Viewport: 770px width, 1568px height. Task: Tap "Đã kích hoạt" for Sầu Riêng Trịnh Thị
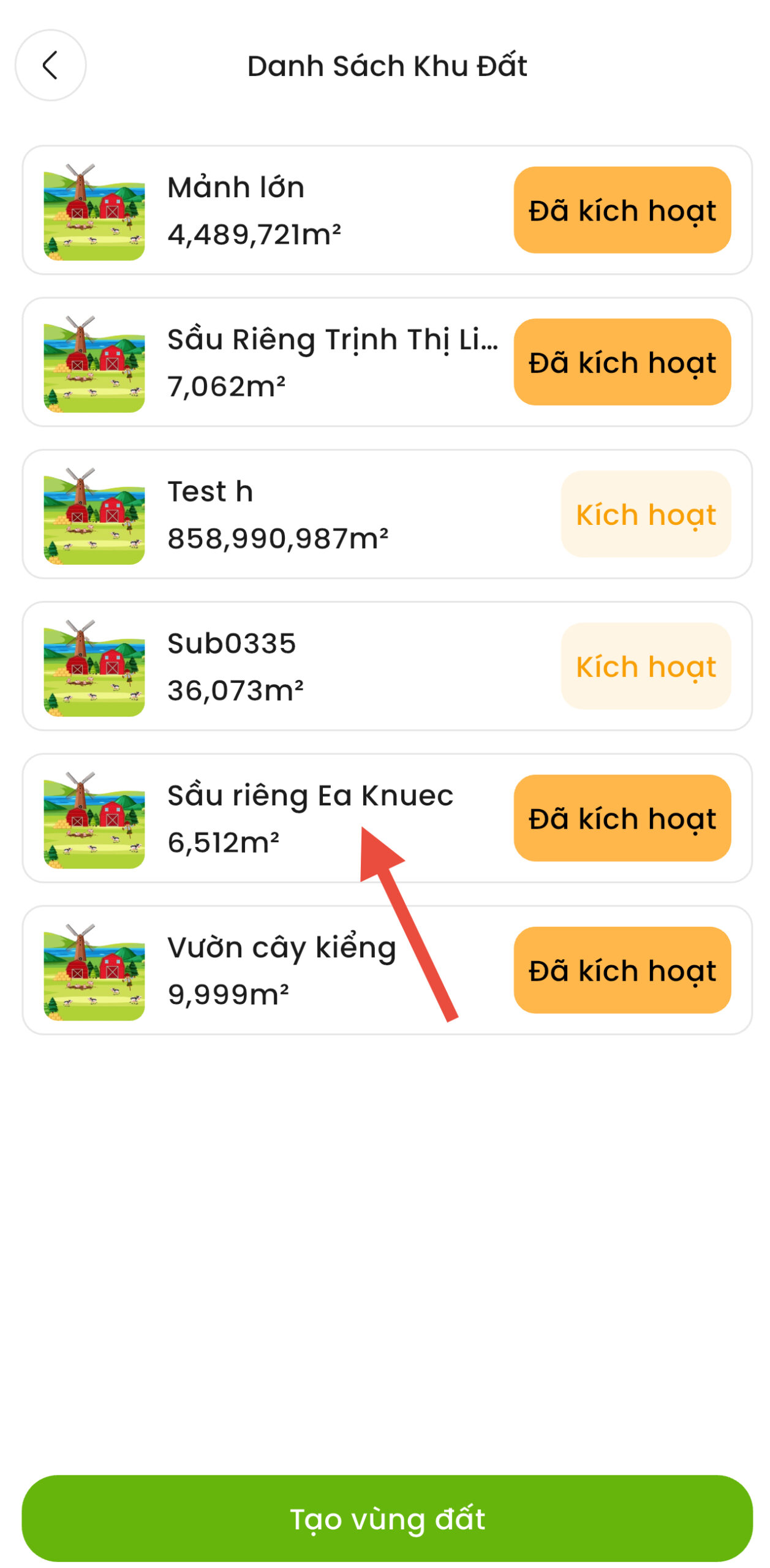(621, 362)
